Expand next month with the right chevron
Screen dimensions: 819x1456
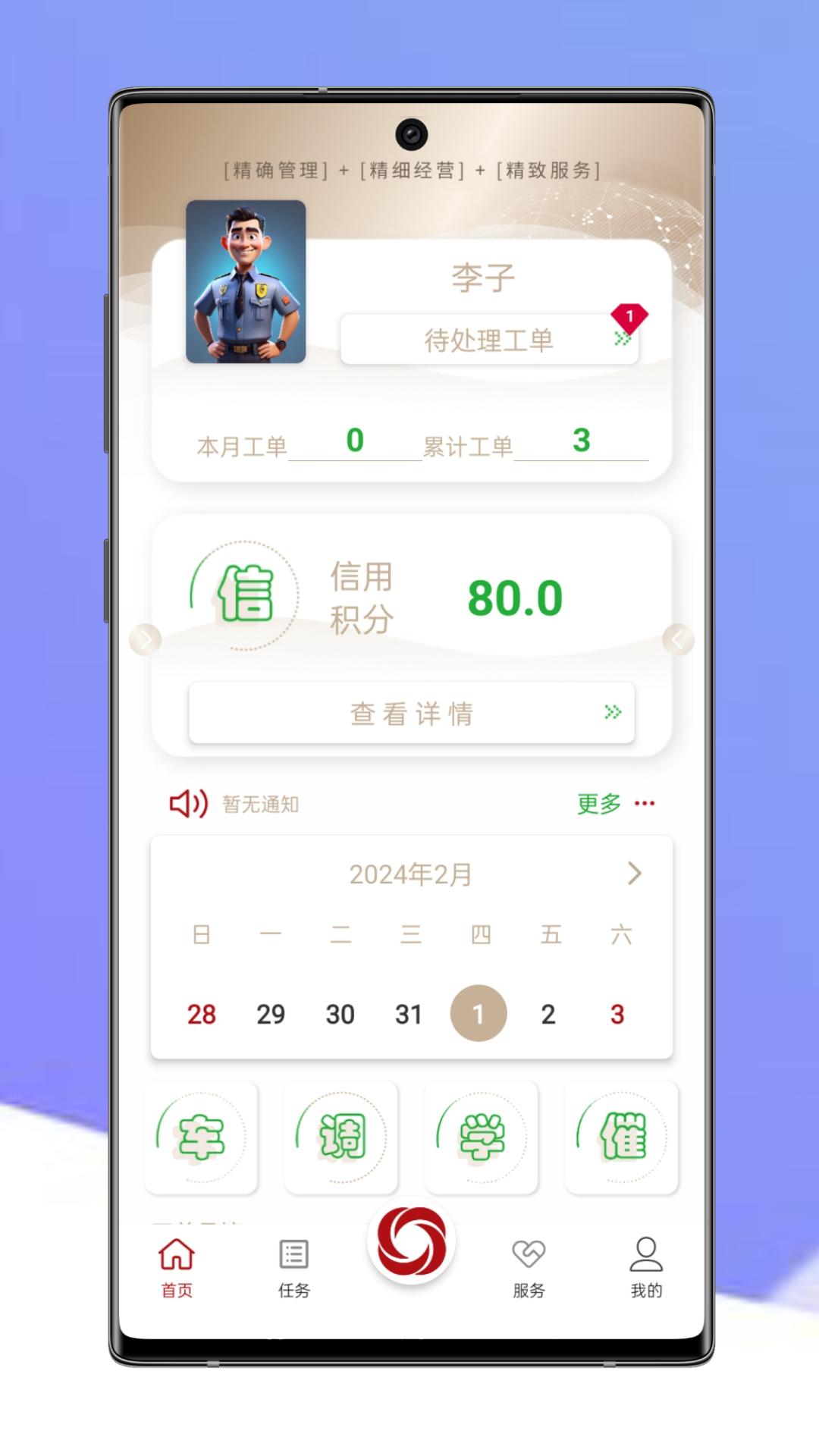tap(634, 873)
